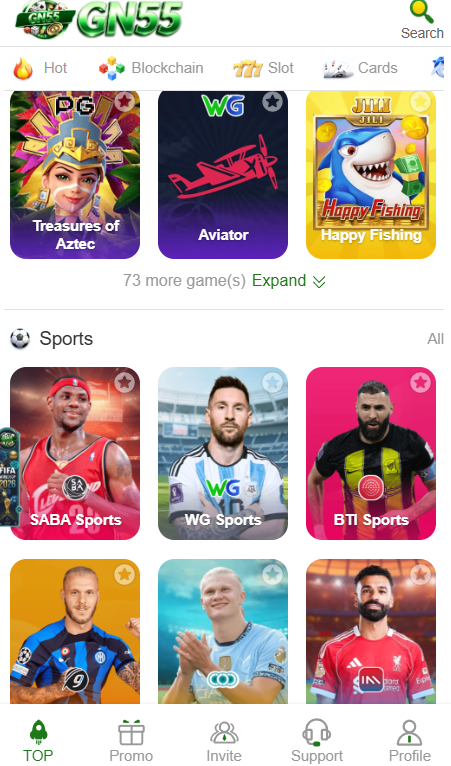This screenshot has width=451, height=766.
Task: Open the Happy Fishing game
Action: [371, 174]
